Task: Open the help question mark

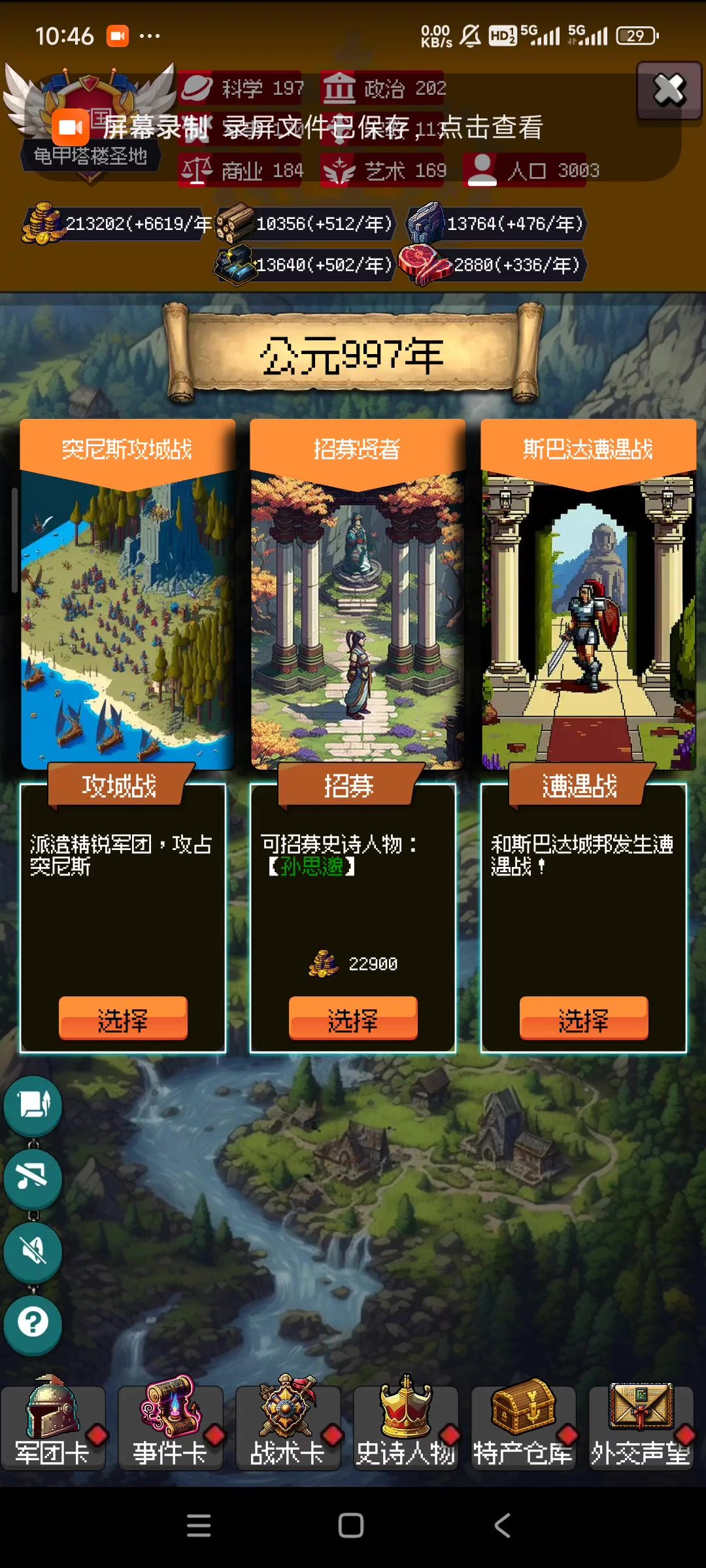Action: pyautogui.click(x=33, y=1323)
